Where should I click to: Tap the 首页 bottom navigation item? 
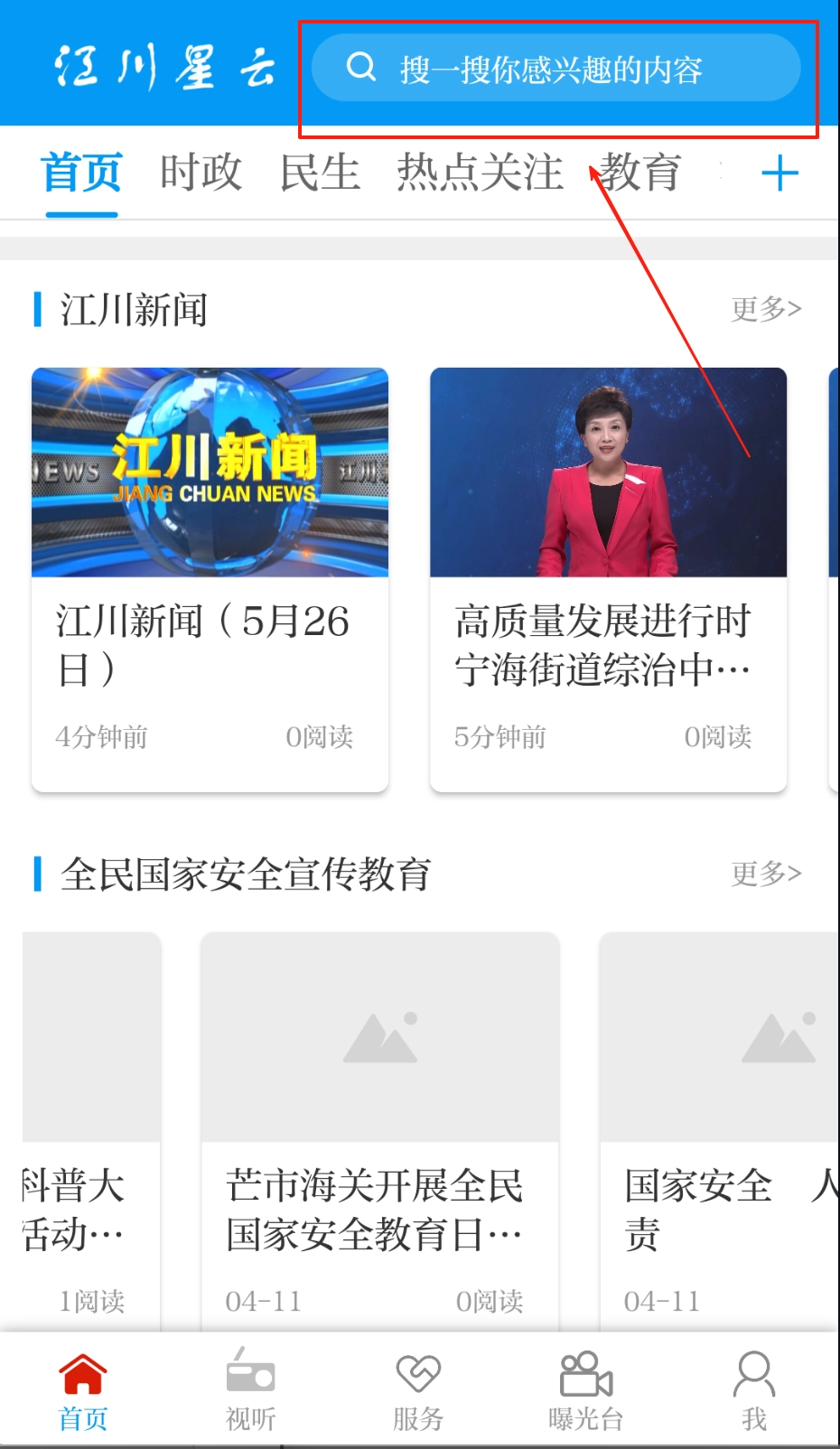pyautogui.click(x=82, y=1390)
